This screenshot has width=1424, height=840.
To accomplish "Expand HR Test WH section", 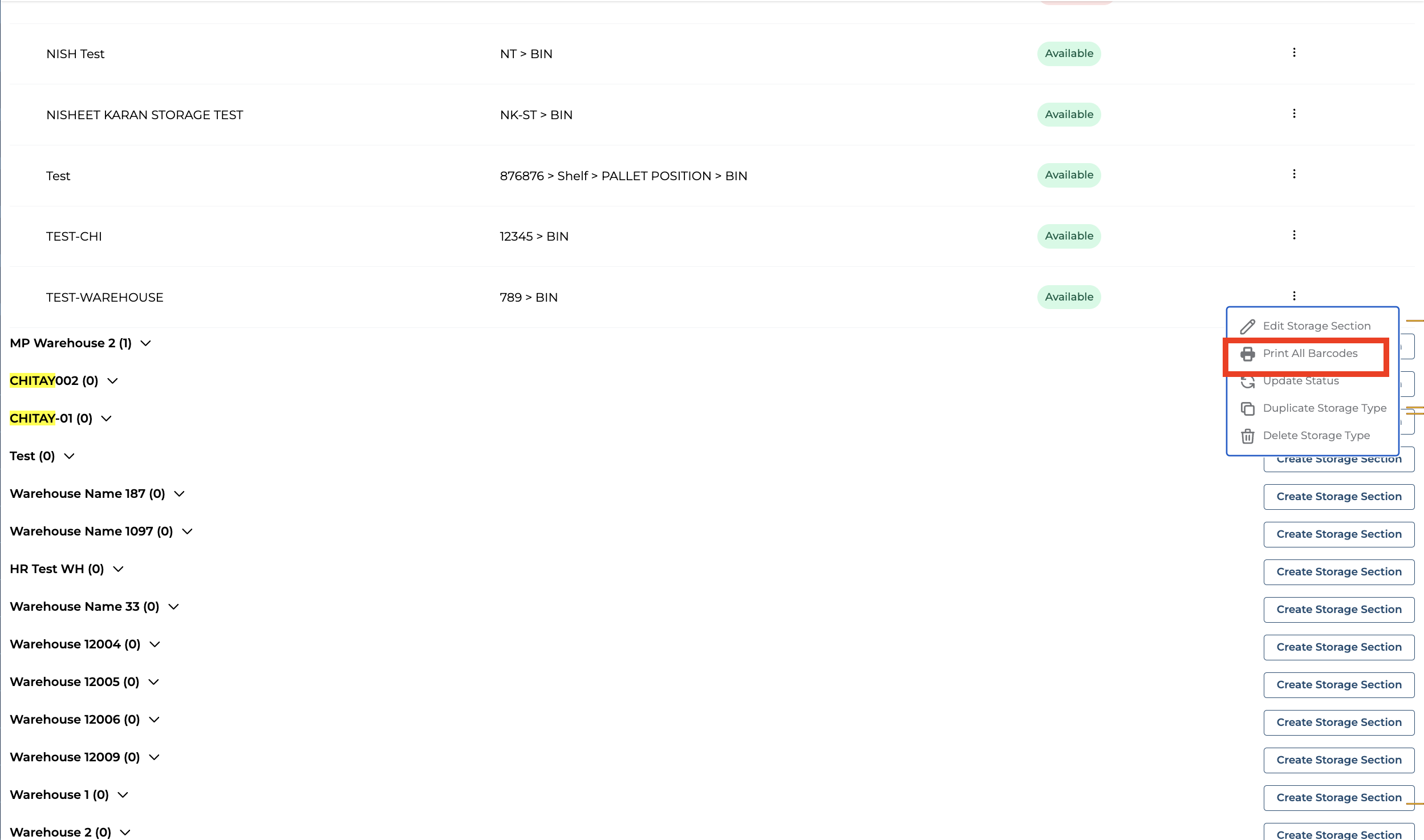I will [119, 569].
